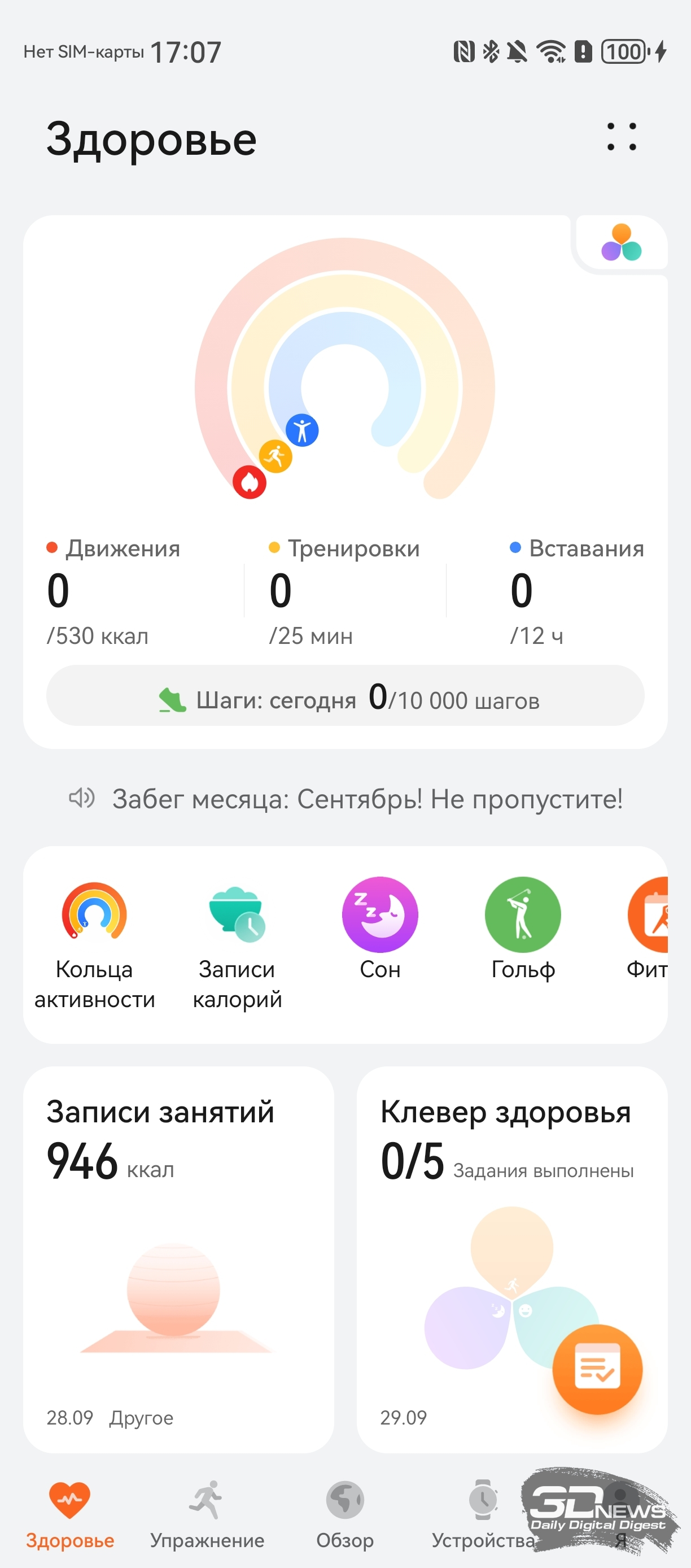Open today's steps bar
Viewport: 691px width, 1568px height.
(x=345, y=696)
